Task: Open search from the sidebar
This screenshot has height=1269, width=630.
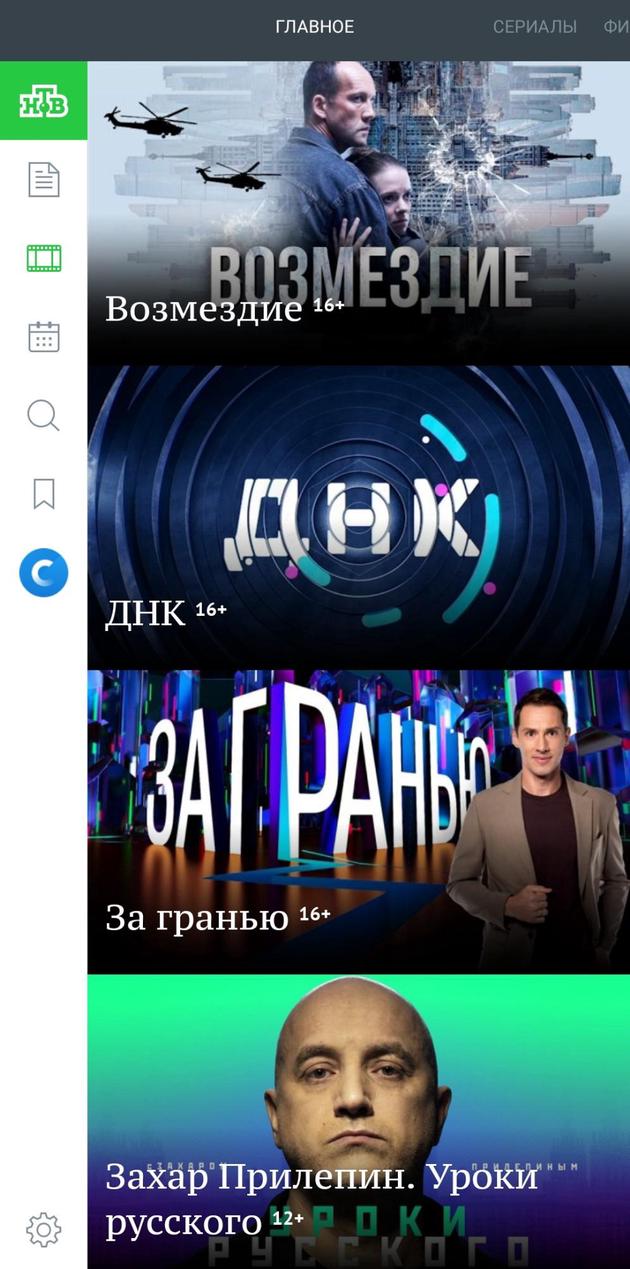Action: [x=43, y=415]
